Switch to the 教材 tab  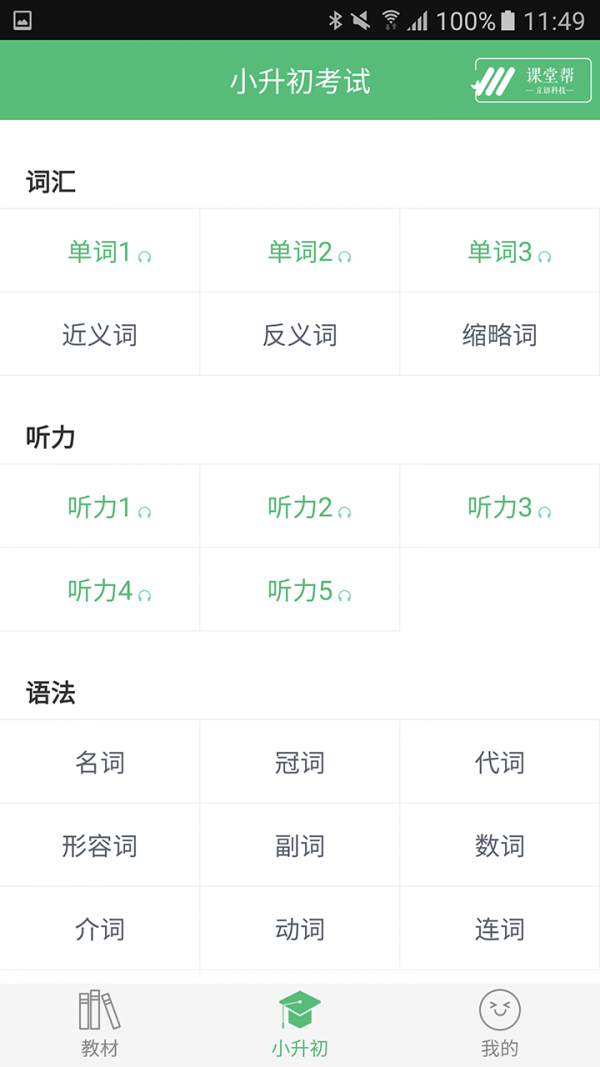tap(100, 1025)
